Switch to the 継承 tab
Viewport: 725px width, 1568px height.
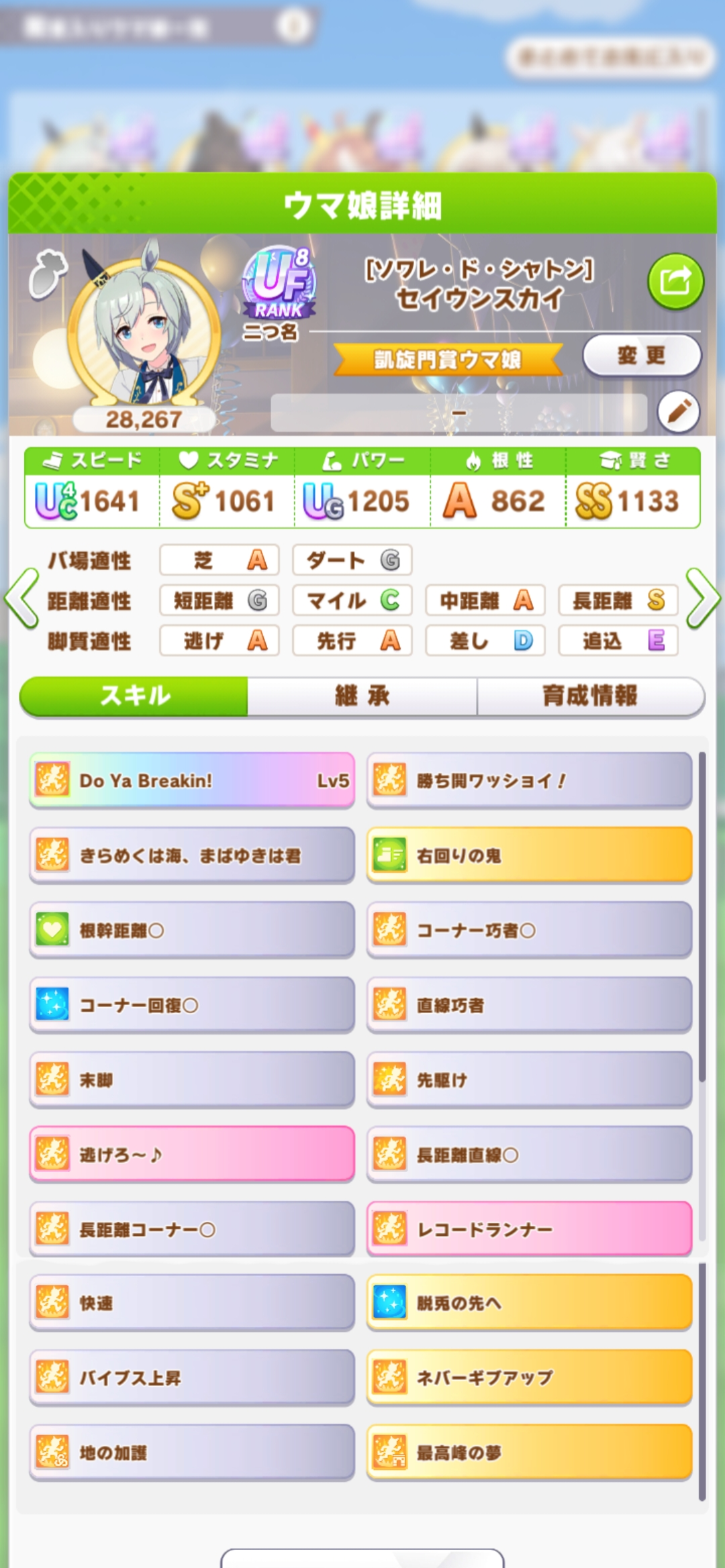(362, 696)
